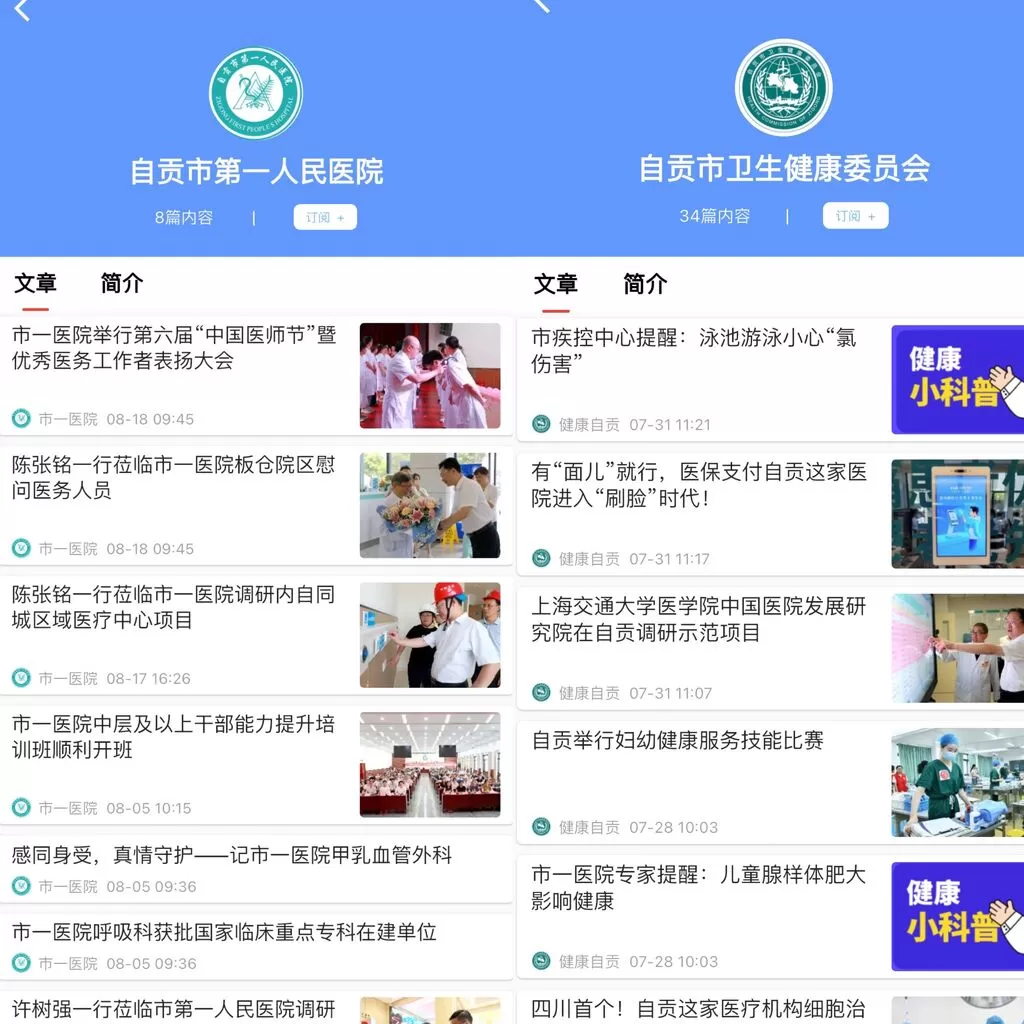Open 陈张铭调研内自同城区域医疗中心项目 article
Screen dimensions: 1024x1024
pyautogui.click(x=174, y=607)
